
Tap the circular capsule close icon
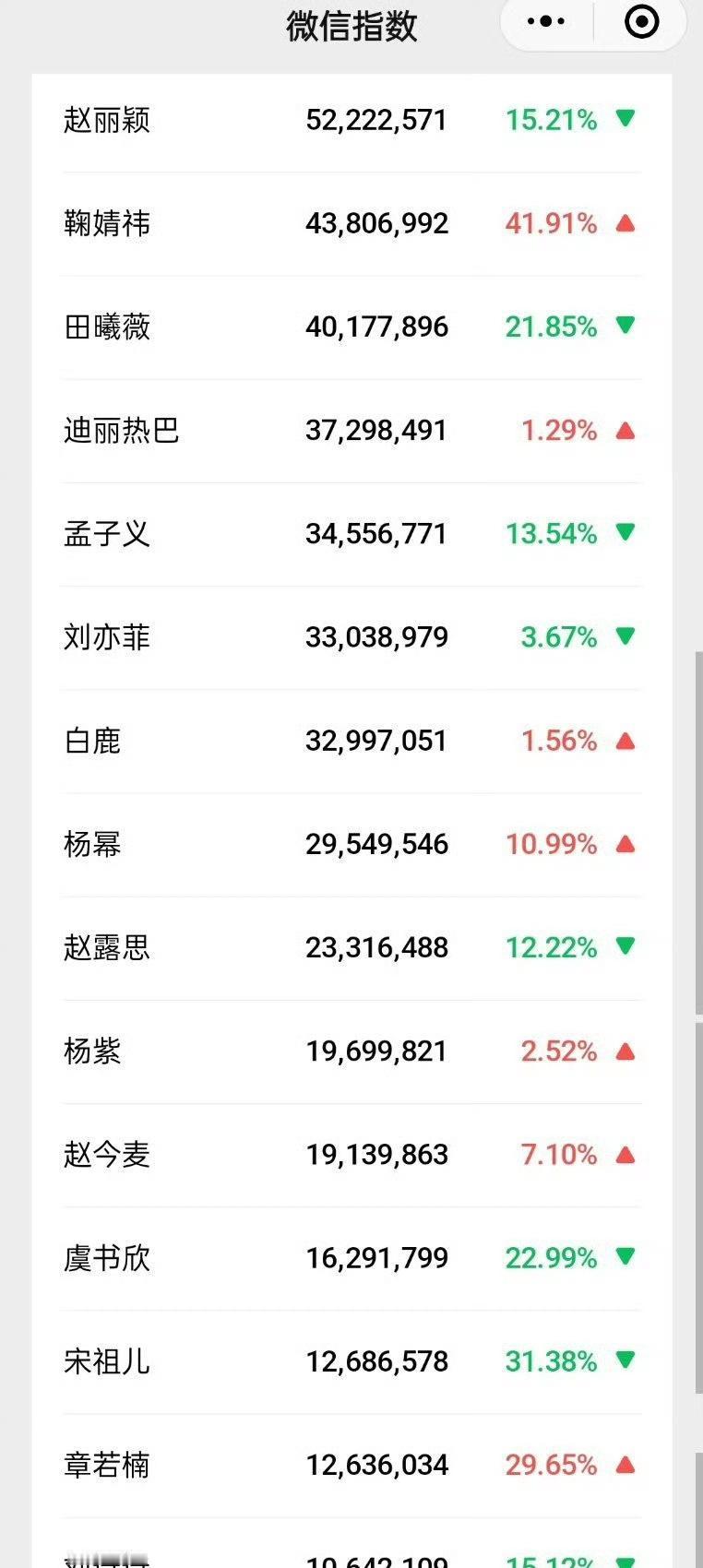click(640, 20)
